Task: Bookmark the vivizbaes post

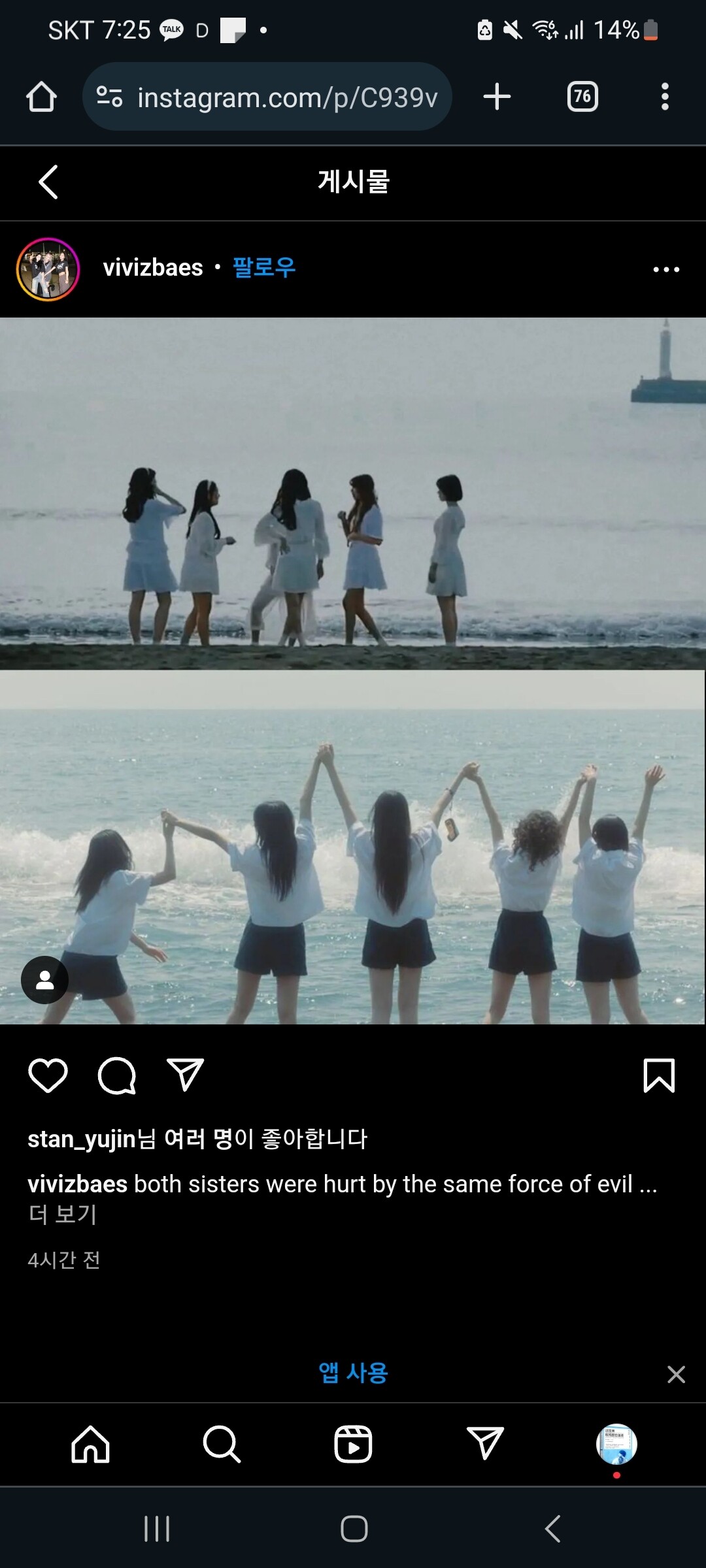Action: [x=659, y=1075]
